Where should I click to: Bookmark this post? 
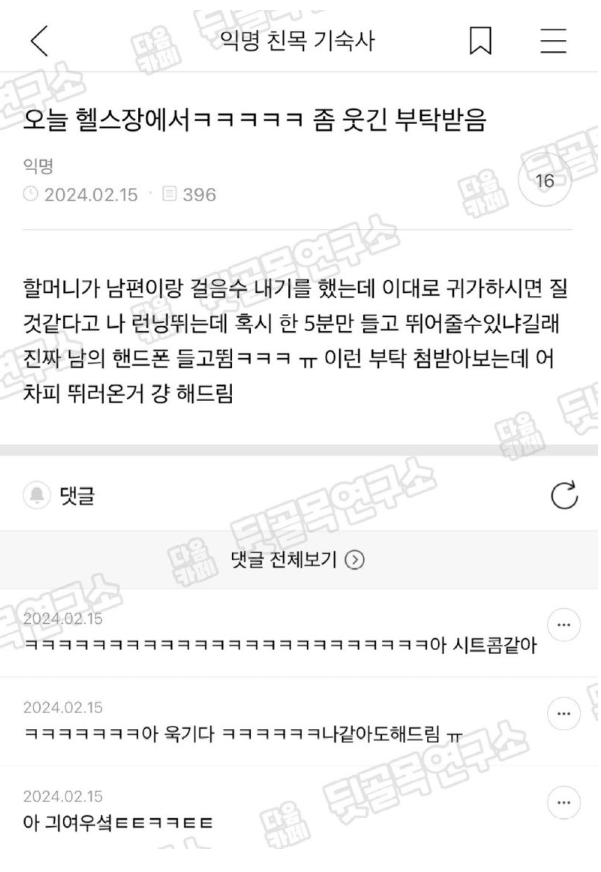click(481, 43)
